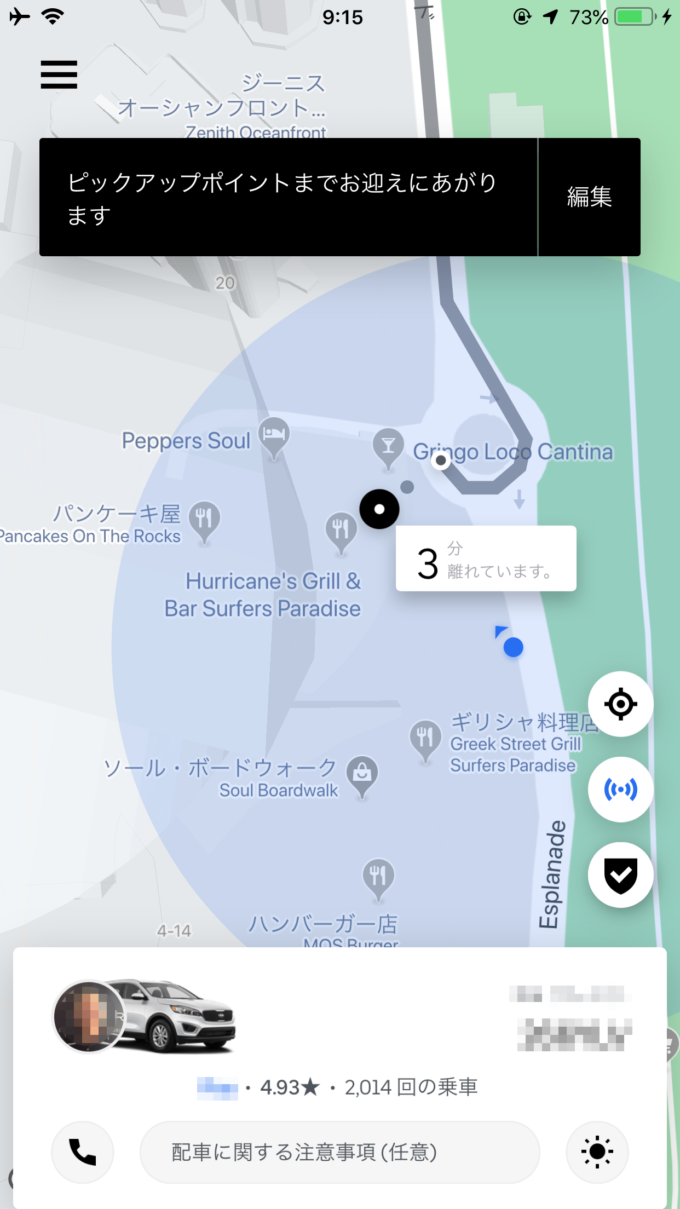Call the driver with phone icon

coord(83,1152)
